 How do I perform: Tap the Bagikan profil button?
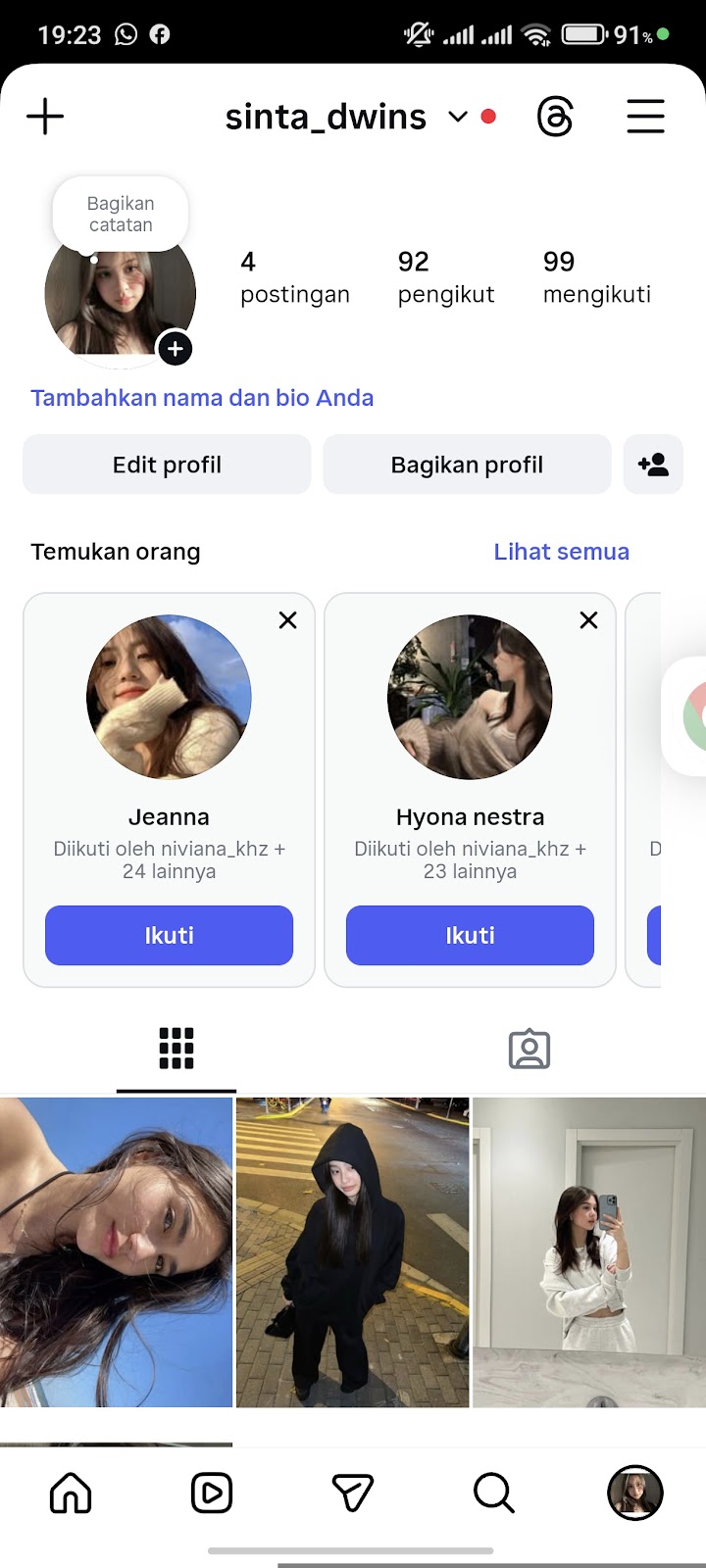coord(467,465)
